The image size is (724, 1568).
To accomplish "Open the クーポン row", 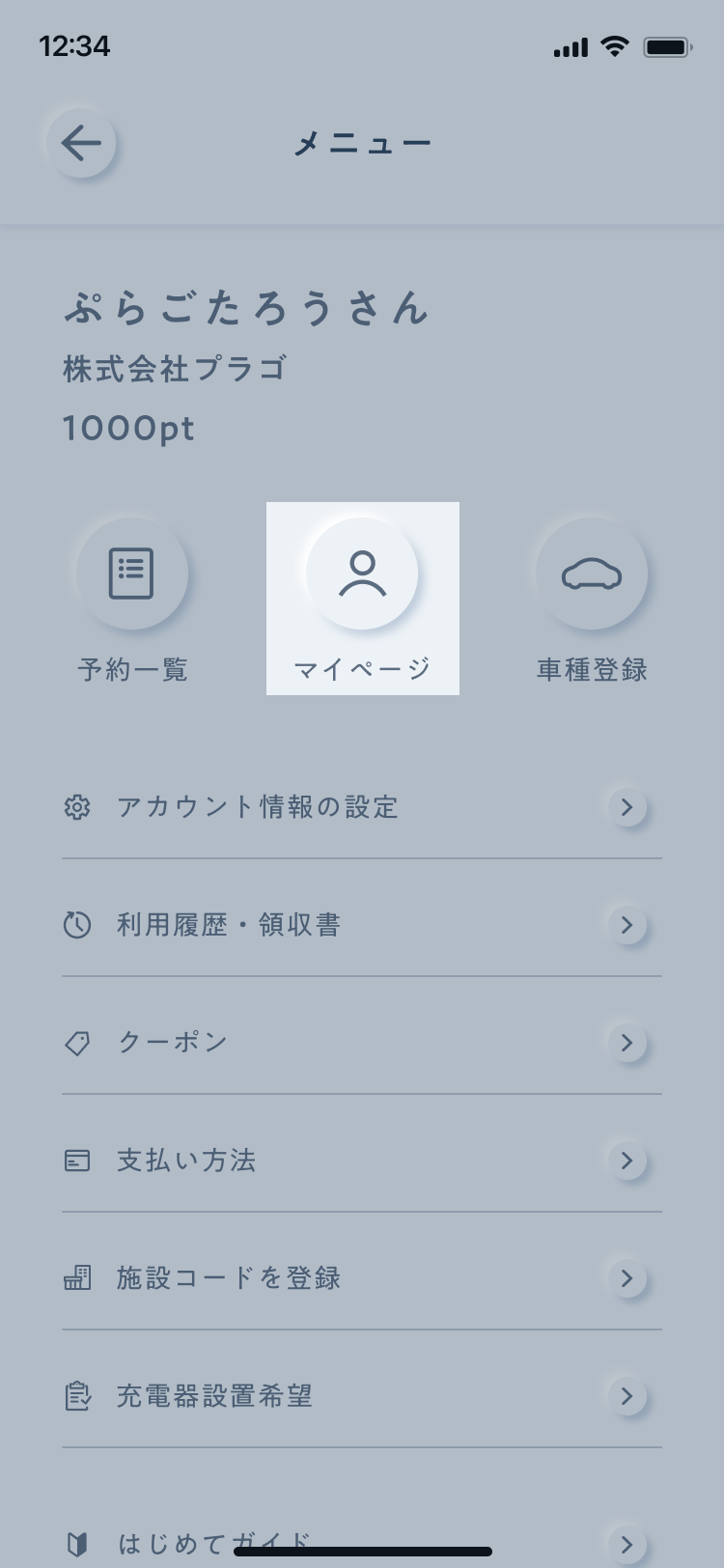I will (362, 1043).
